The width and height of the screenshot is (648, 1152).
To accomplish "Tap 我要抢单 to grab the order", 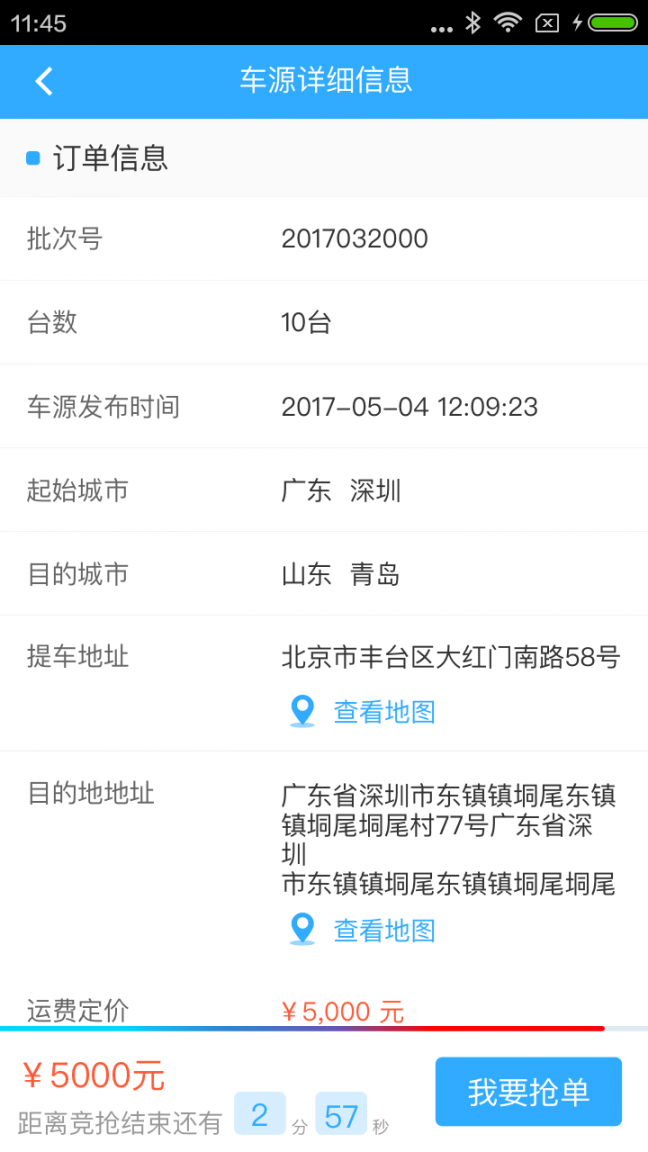I will pyautogui.click(x=528, y=1092).
